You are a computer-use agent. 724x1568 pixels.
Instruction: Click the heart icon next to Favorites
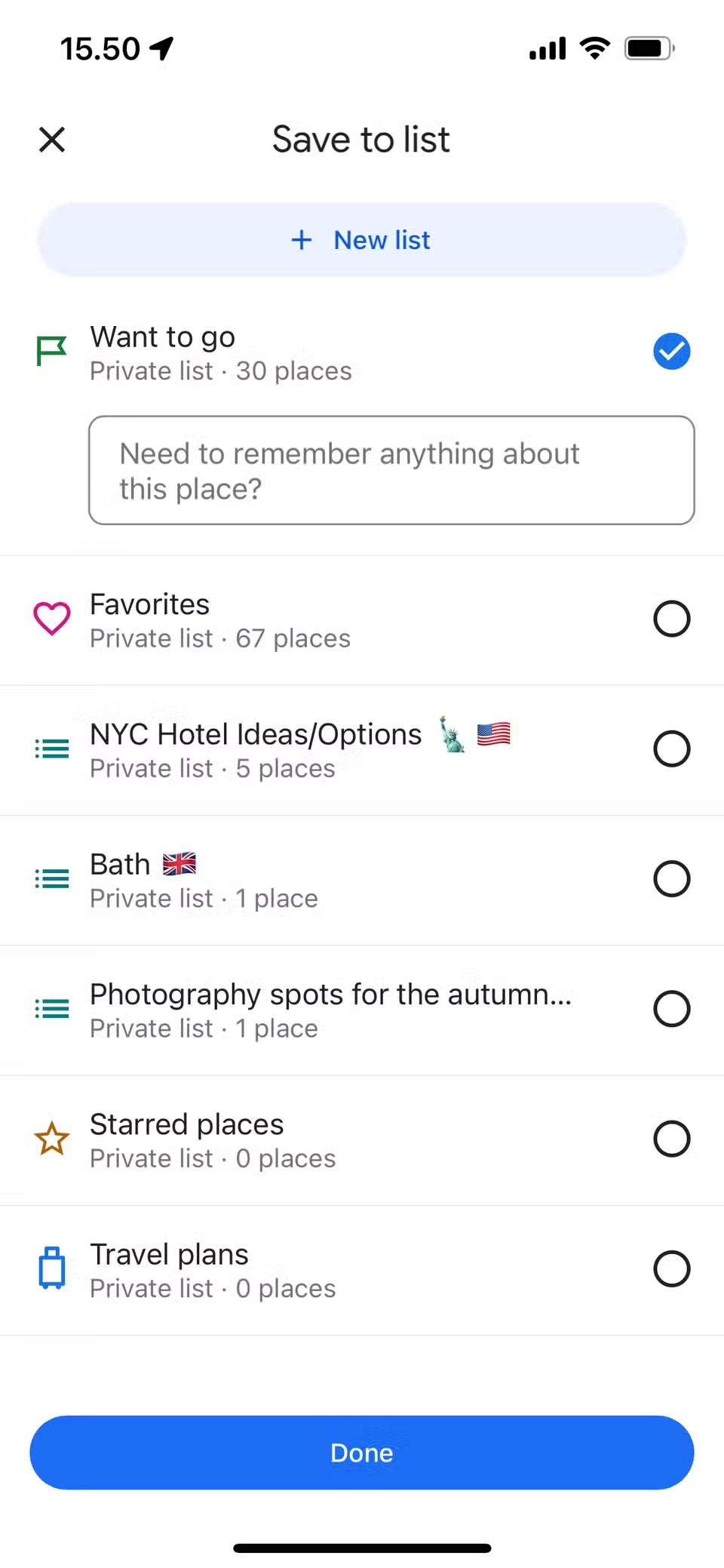[51, 619]
